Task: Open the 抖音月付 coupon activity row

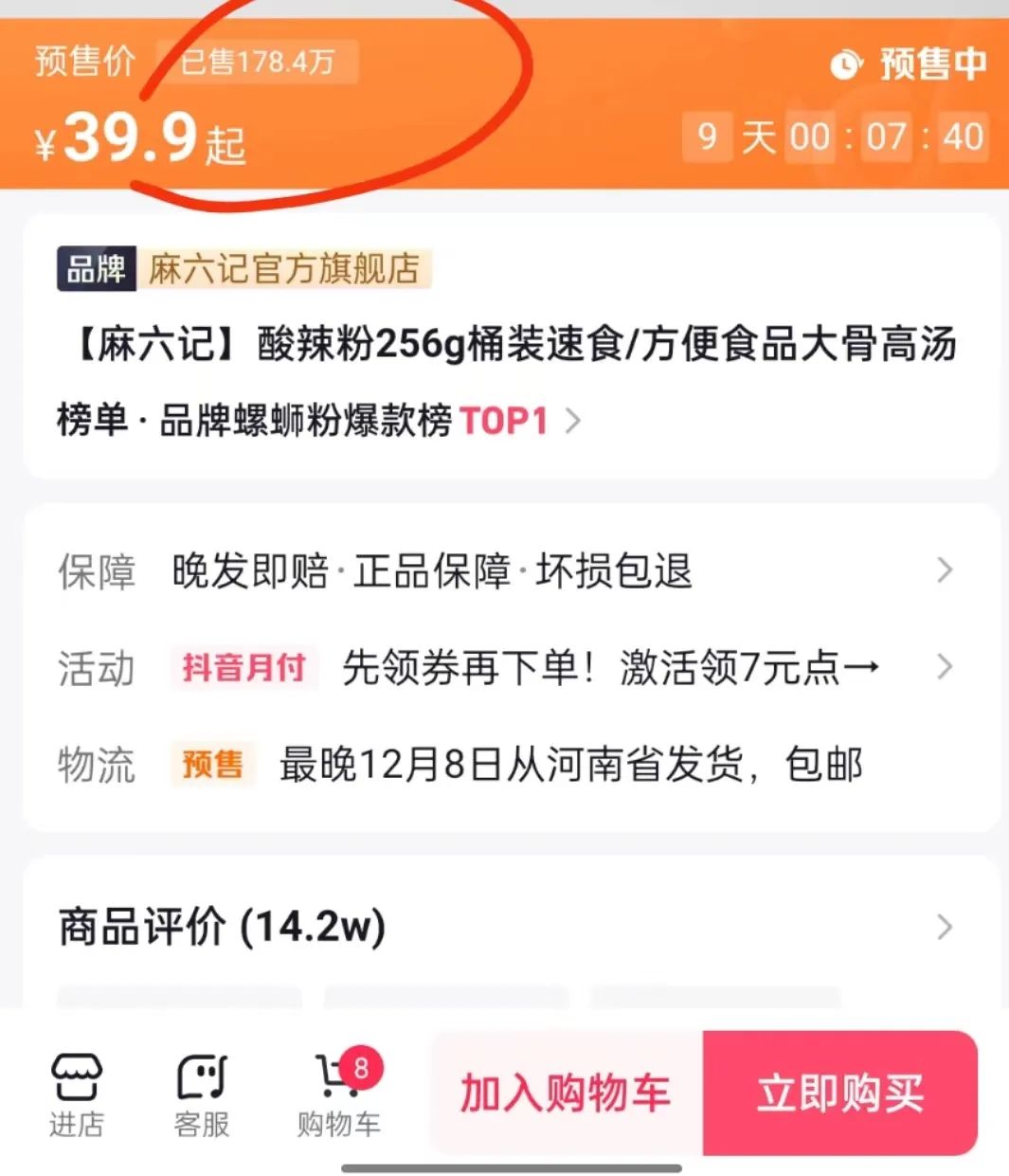Action: 531,668
